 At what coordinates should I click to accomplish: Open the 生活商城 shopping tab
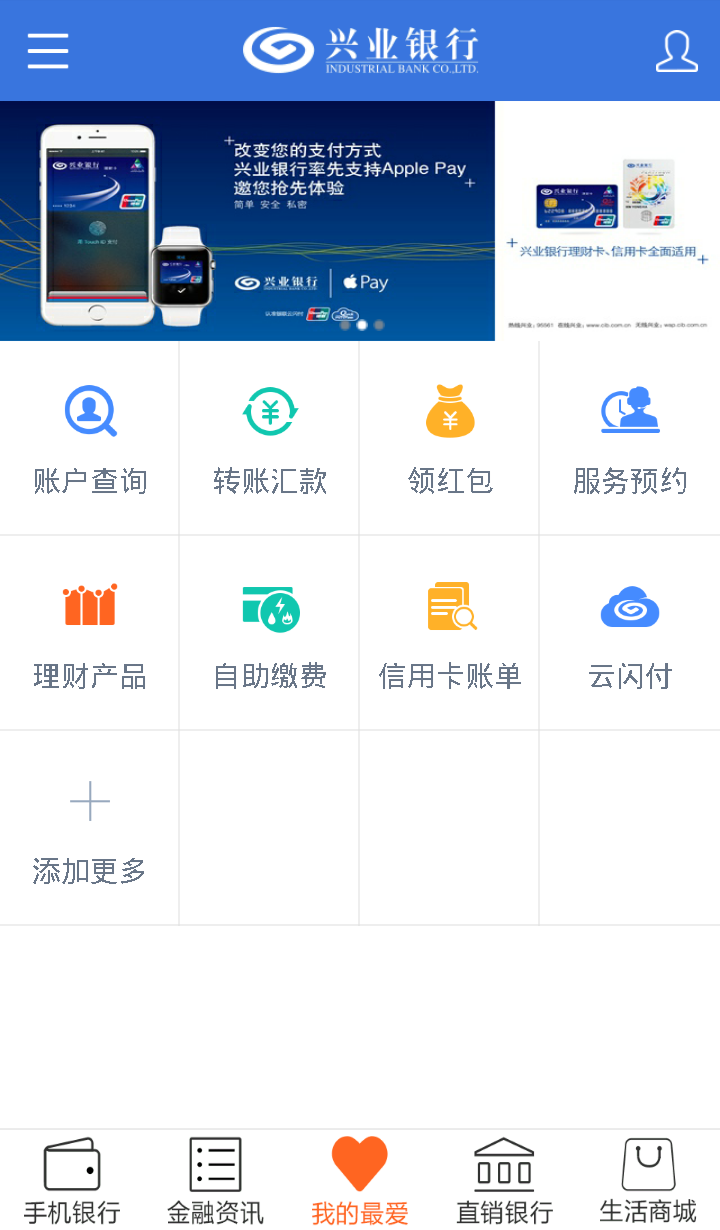pyautogui.click(x=648, y=1180)
